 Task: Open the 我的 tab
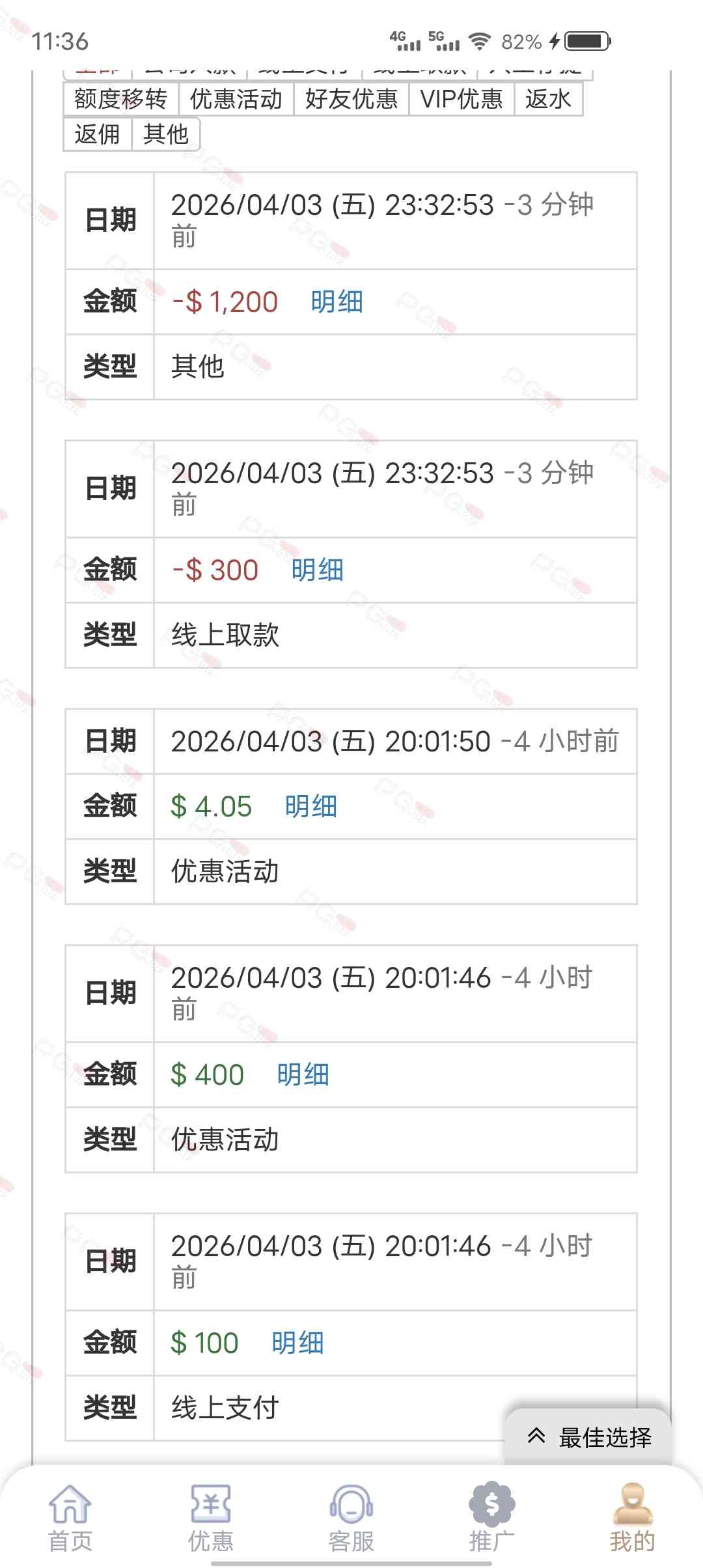[x=632, y=1517]
